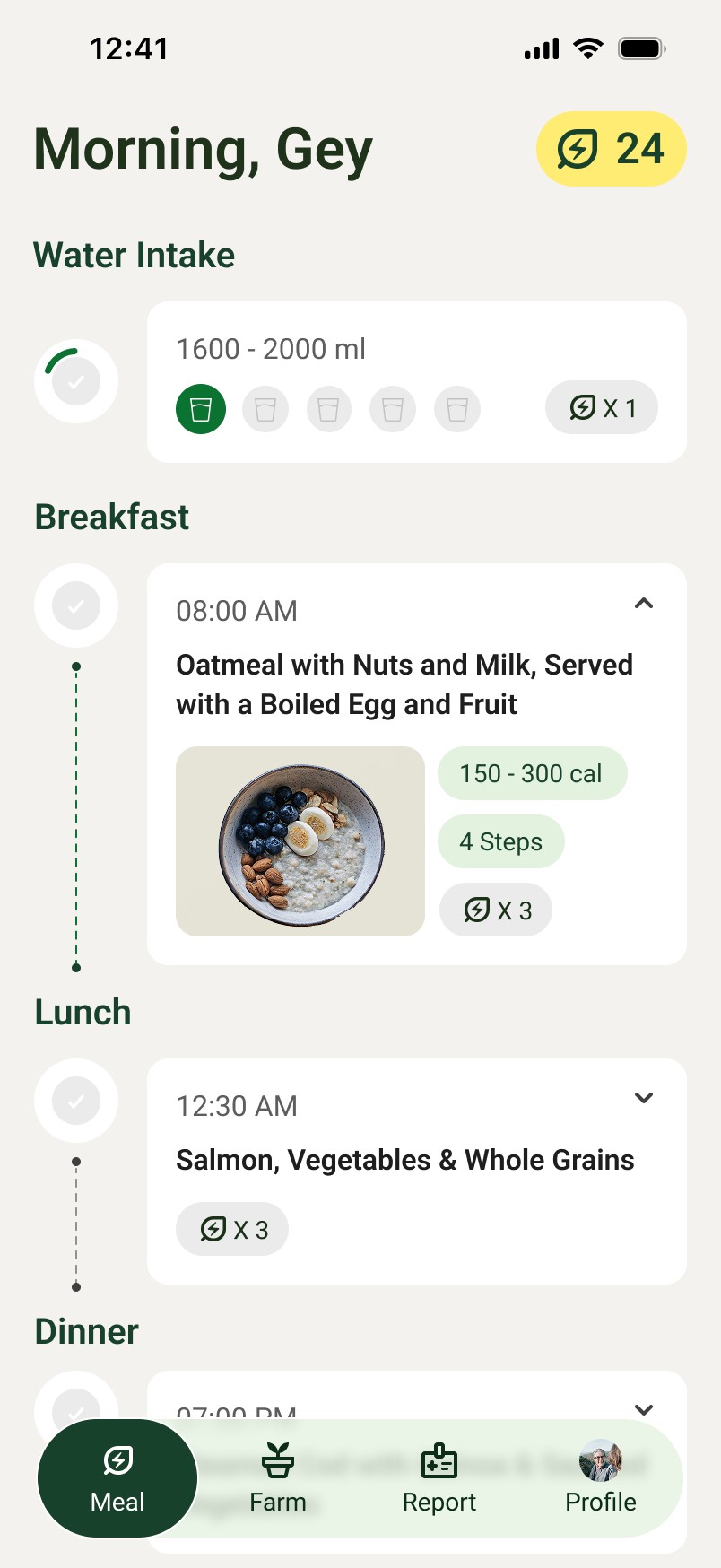Go to the Profile tab
The width and height of the screenshot is (721, 1568).
pos(601,1478)
